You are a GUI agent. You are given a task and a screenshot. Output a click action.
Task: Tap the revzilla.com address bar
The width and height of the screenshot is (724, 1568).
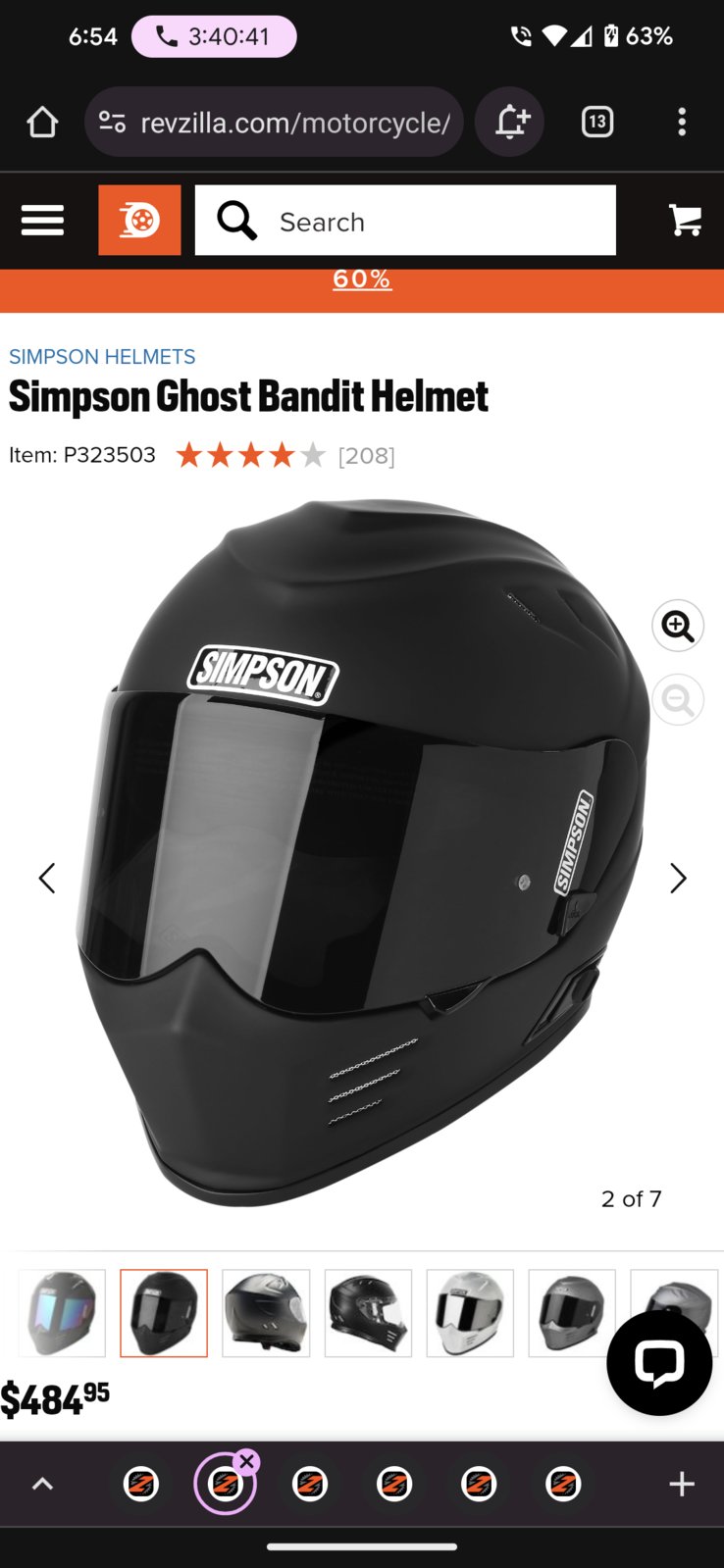tap(274, 123)
